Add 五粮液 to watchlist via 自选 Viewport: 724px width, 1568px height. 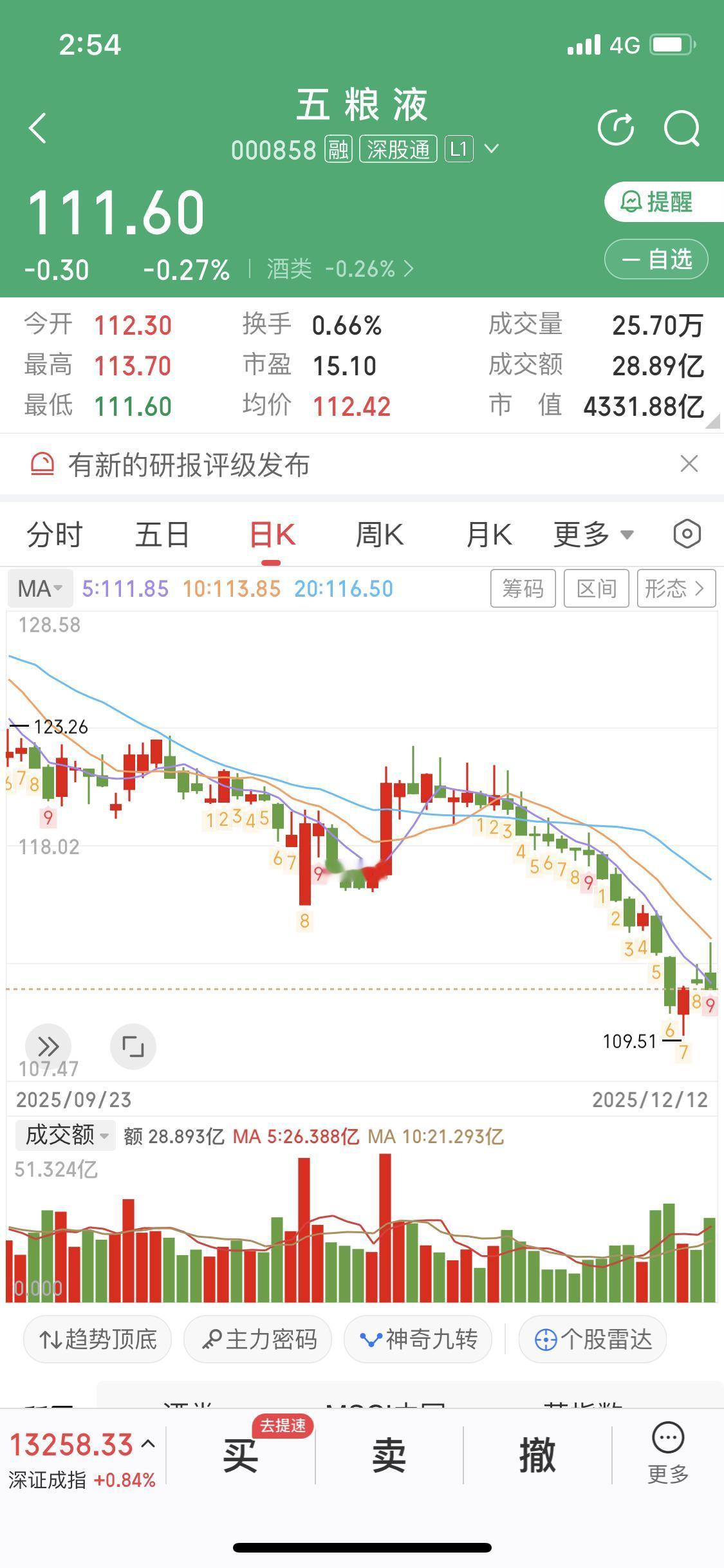(655, 259)
